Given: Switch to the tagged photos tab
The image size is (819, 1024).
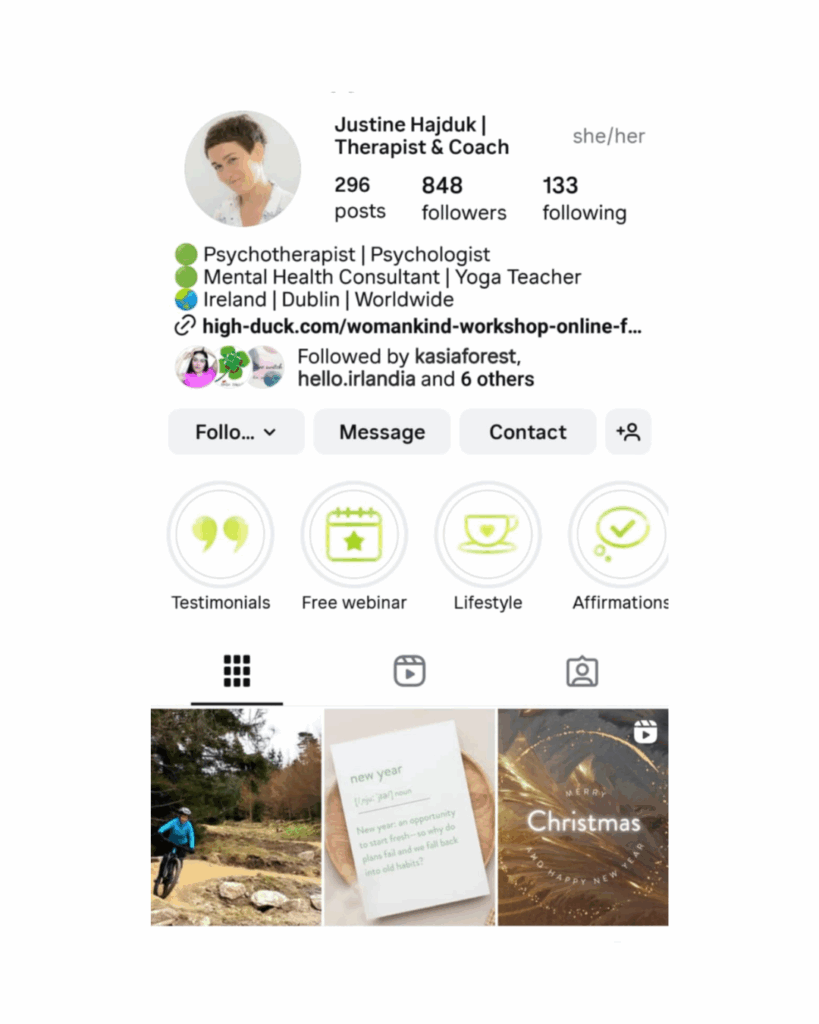Looking at the screenshot, I should (x=582, y=671).
